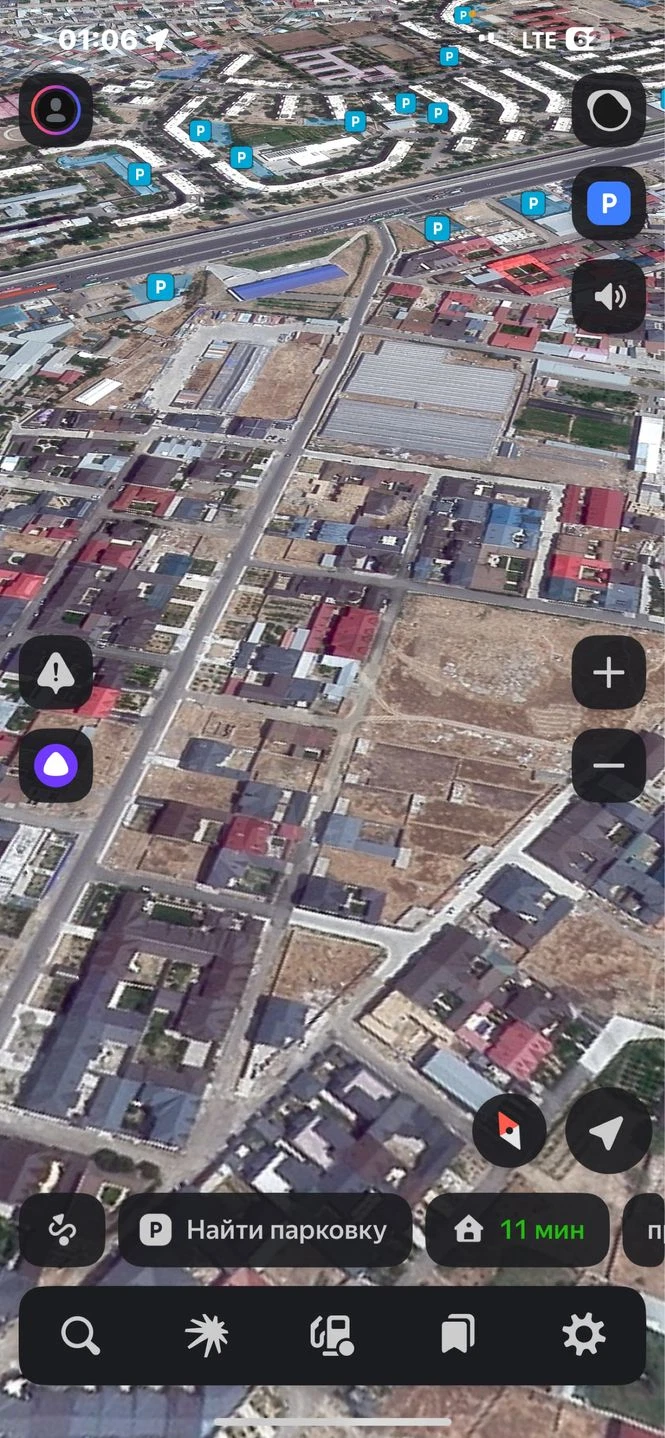Report a road event with warning icon
The height and width of the screenshot is (1438, 665).
coord(56,673)
